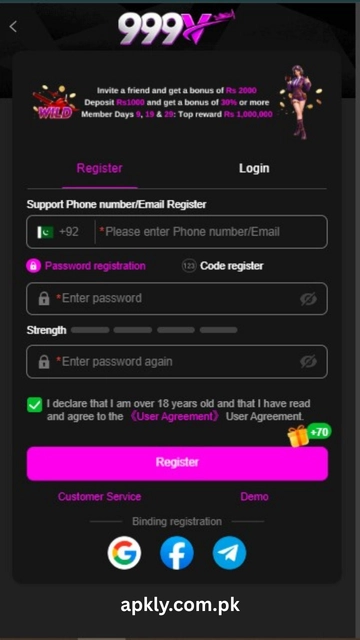The image size is (360, 640).
Task: Open the User Agreement link
Action: [x=175, y=416]
